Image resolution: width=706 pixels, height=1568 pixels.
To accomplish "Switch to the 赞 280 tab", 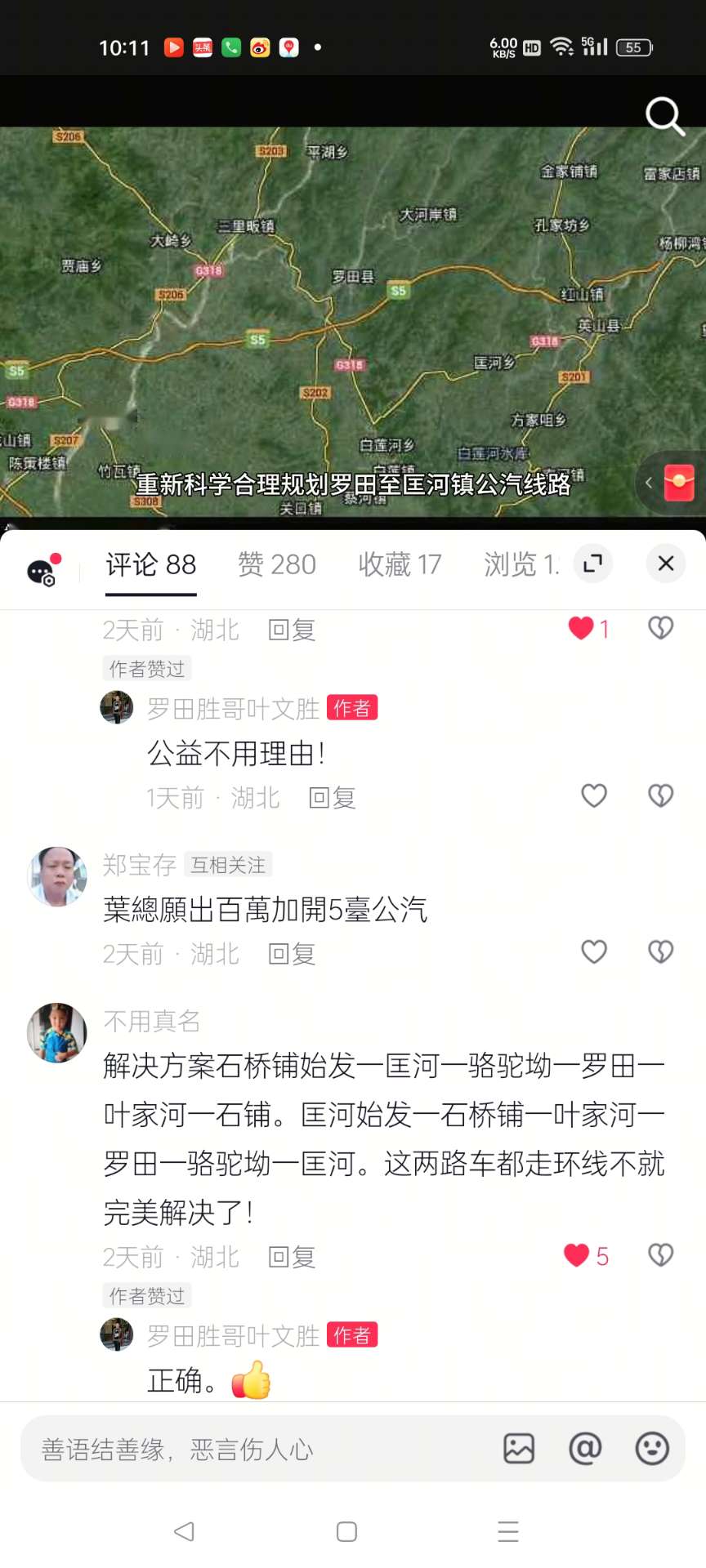I will pos(276,564).
